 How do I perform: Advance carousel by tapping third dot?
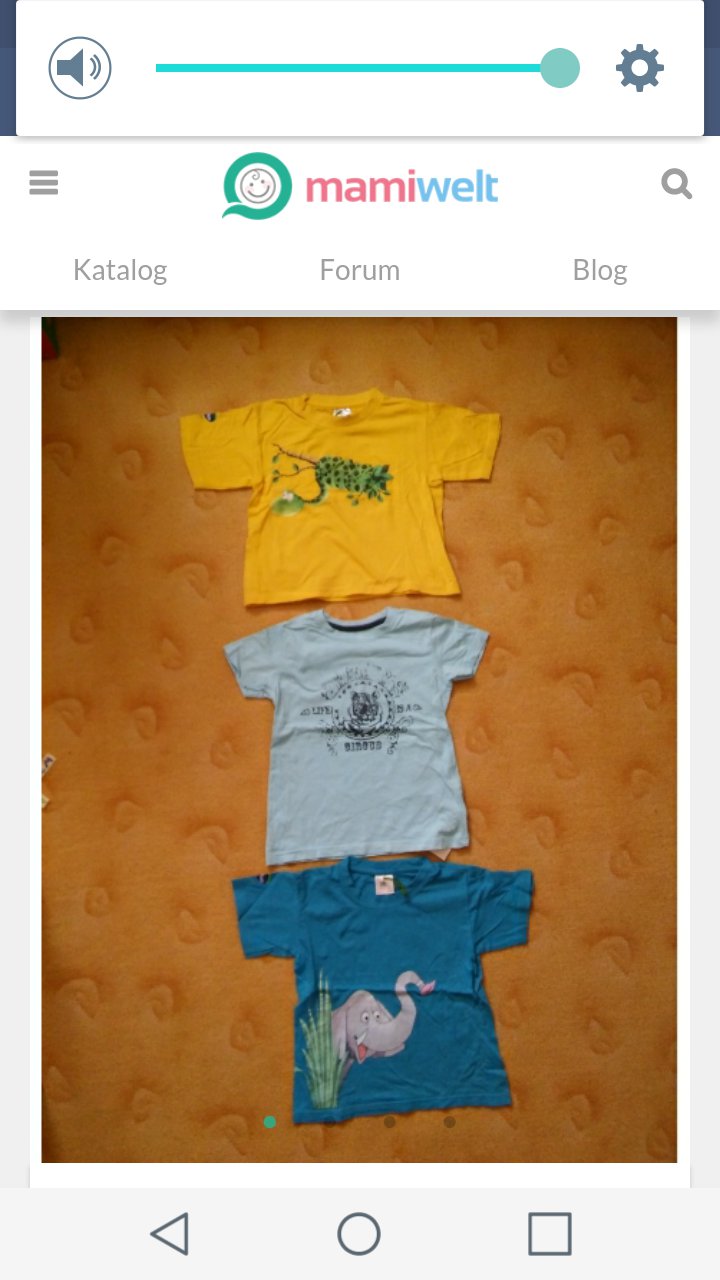click(x=389, y=1122)
